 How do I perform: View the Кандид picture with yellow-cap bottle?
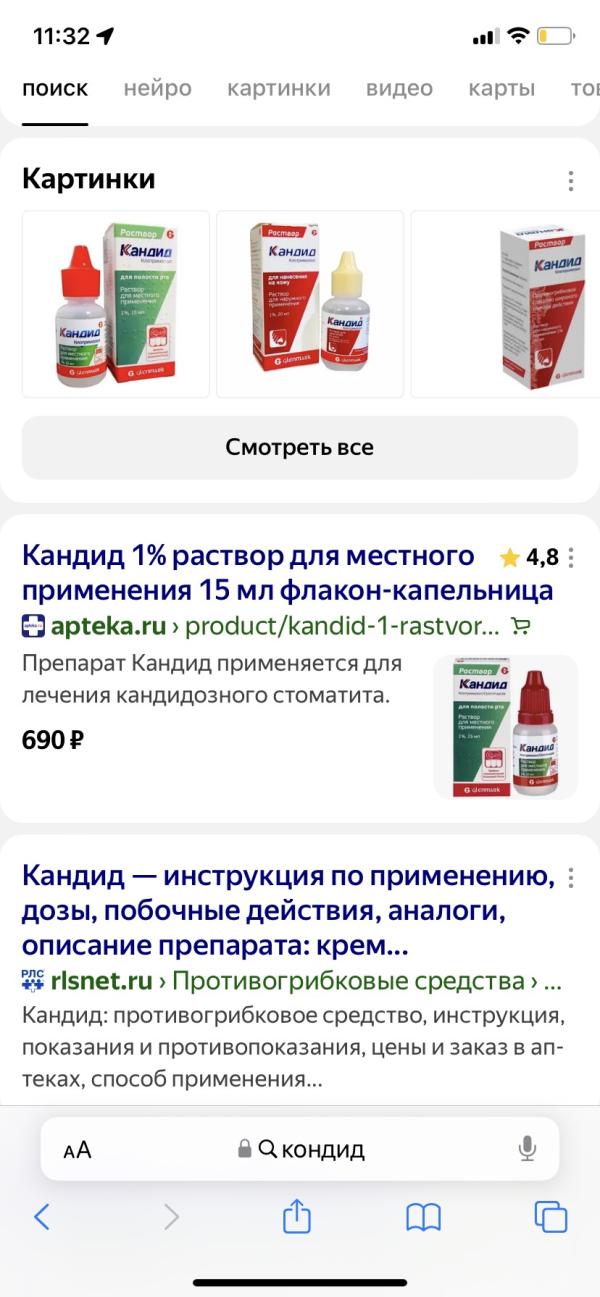click(x=310, y=304)
